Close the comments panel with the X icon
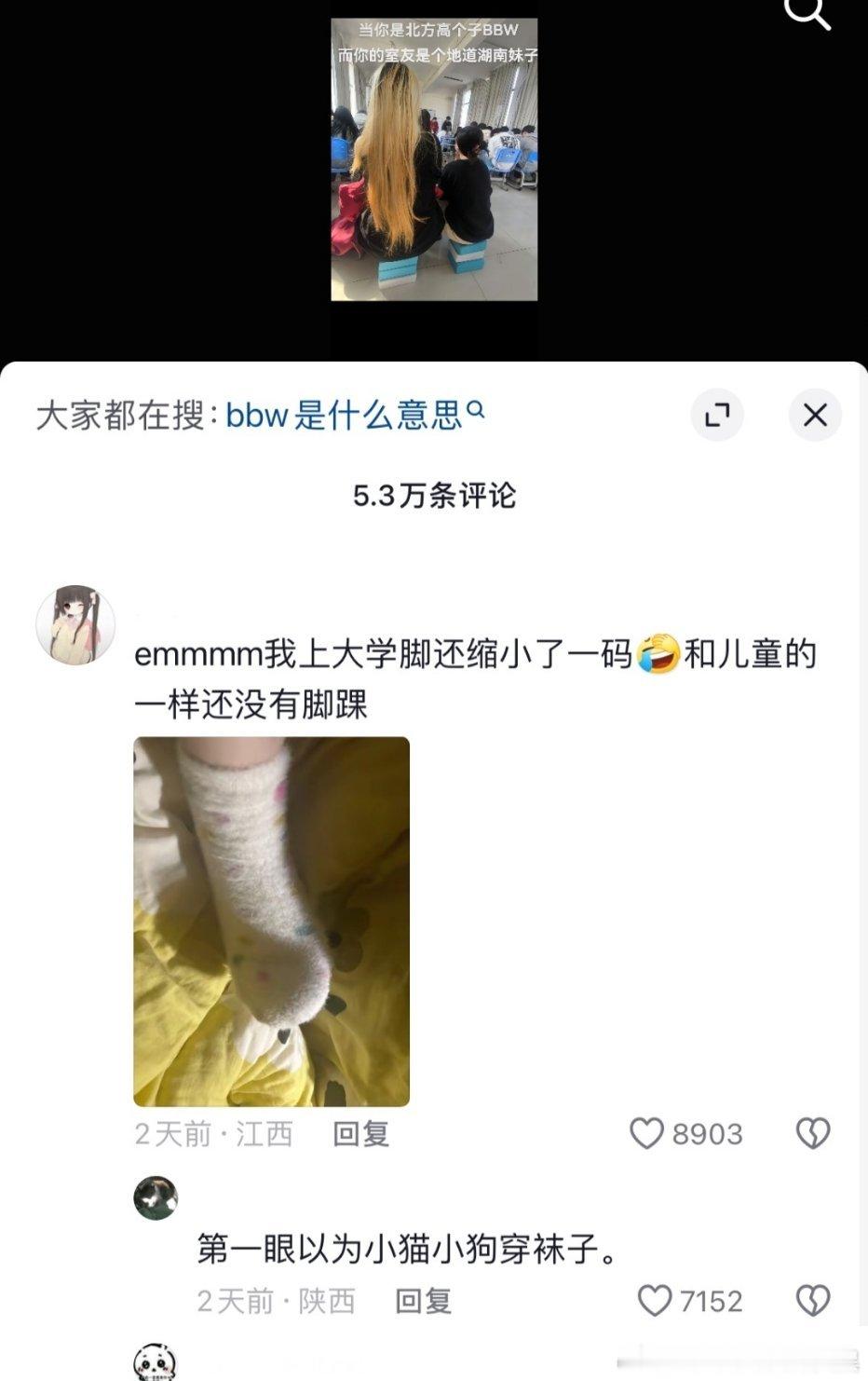Viewport: 868px width, 1381px height. click(x=815, y=416)
